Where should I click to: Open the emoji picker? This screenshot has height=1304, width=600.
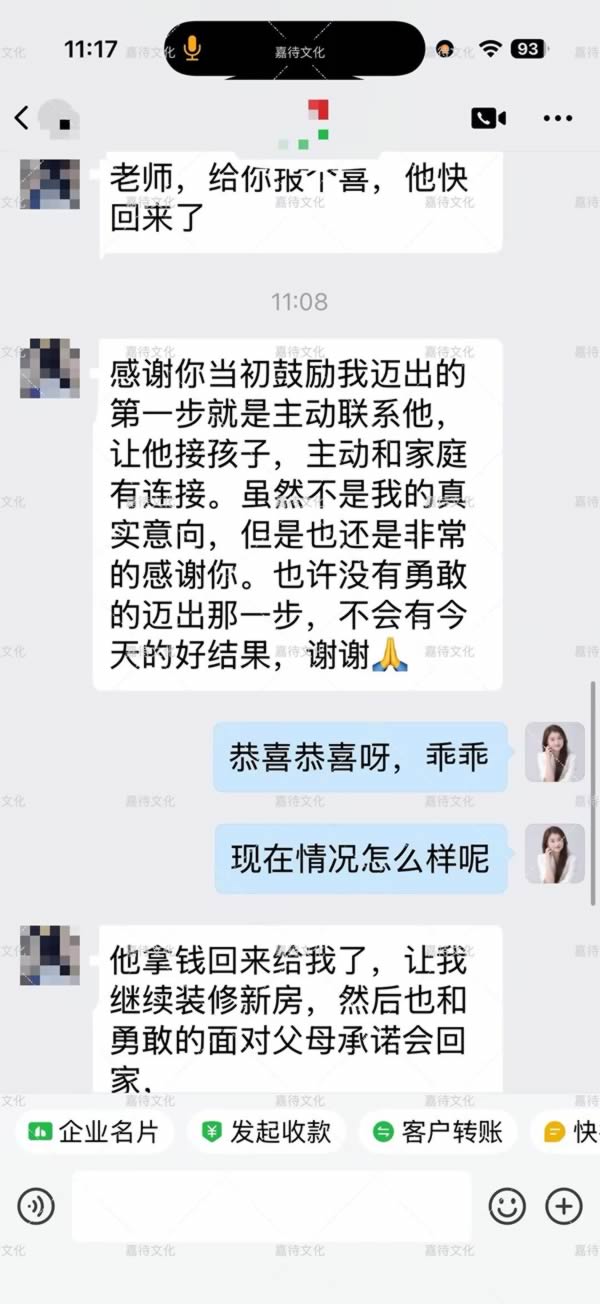tap(507, 1206)
